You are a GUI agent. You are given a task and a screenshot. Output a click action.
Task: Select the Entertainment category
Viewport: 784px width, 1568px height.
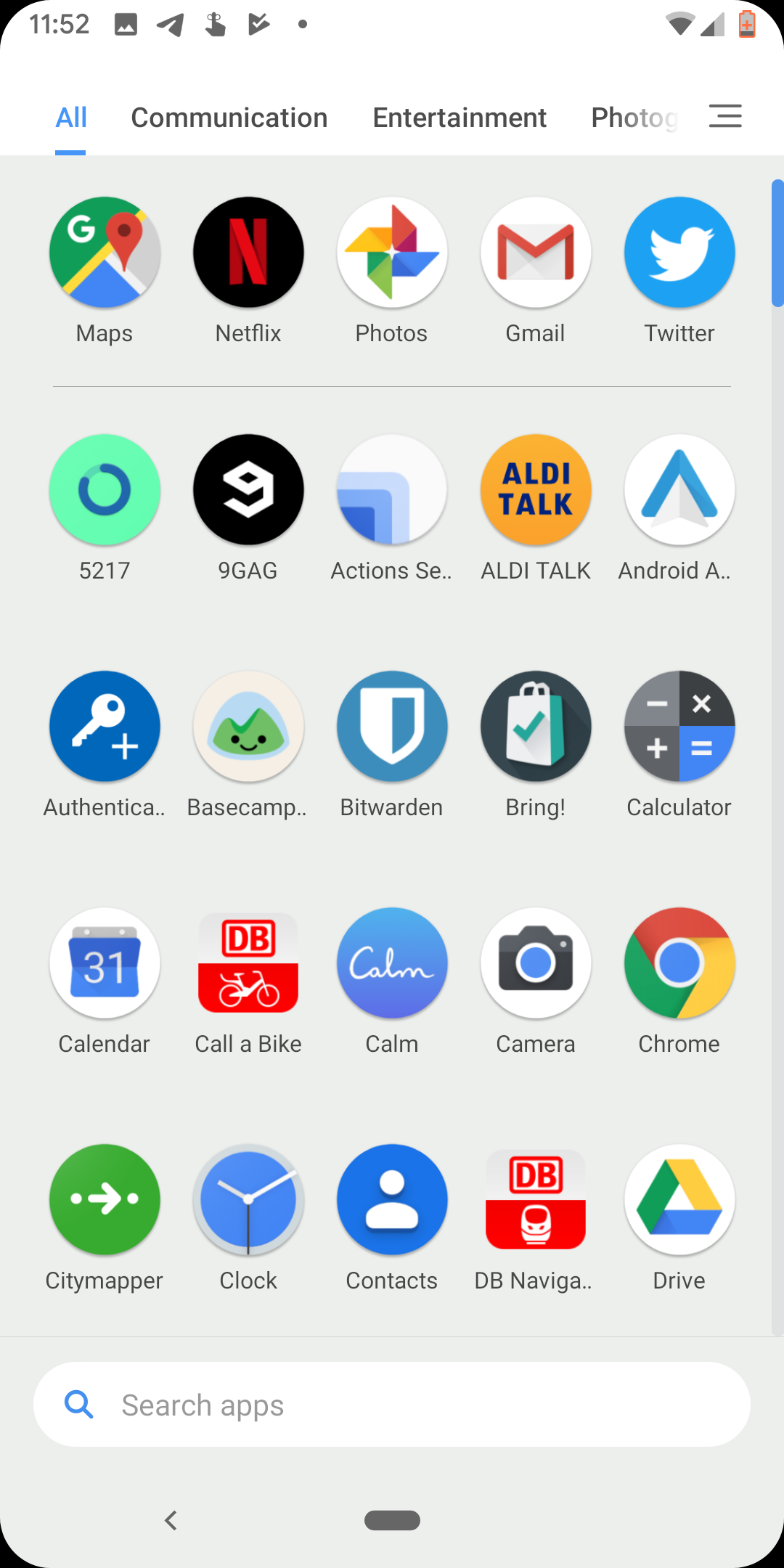[460, 117]
